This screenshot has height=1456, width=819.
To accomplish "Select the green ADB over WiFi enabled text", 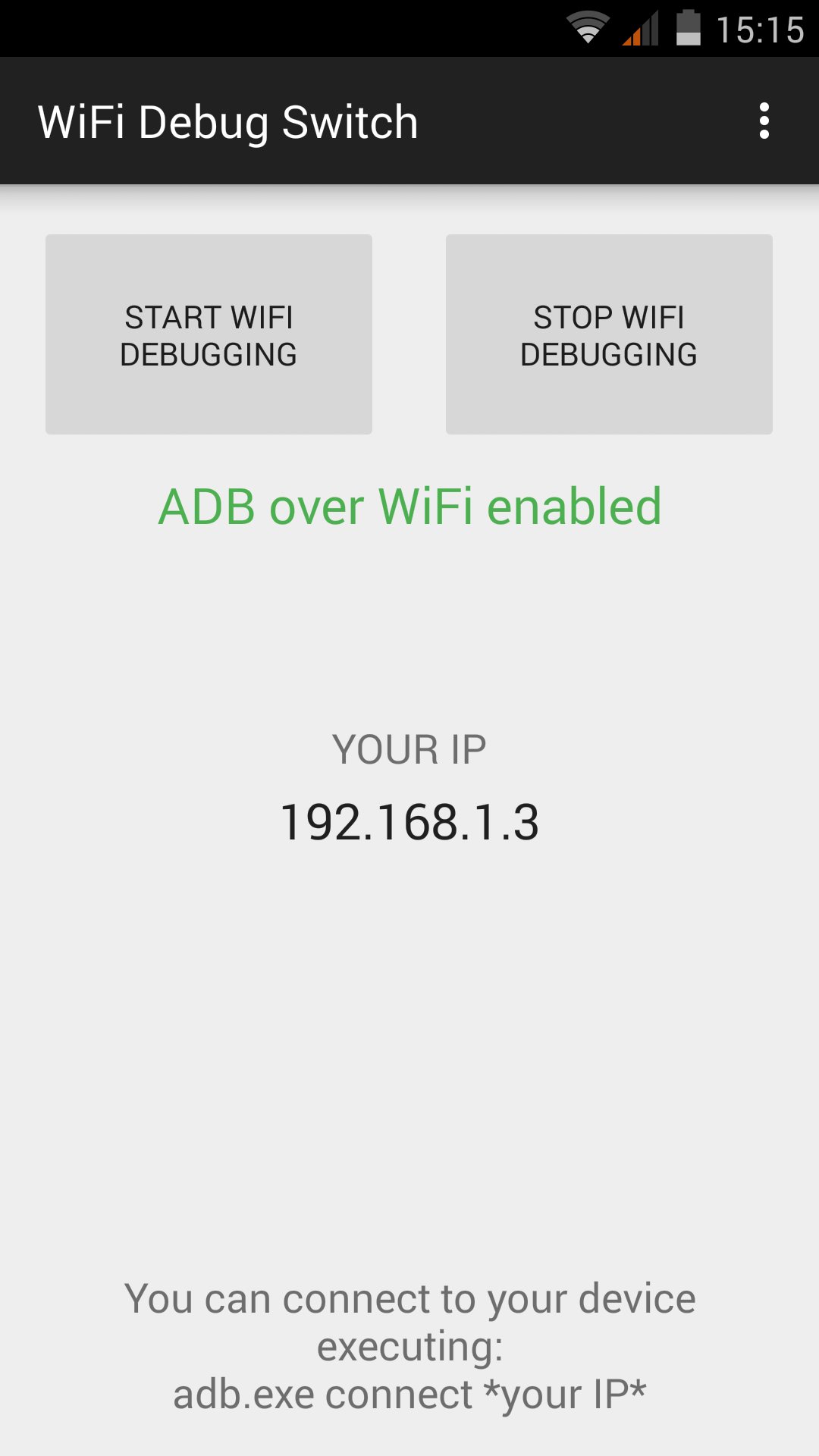I will coord(409,508).
